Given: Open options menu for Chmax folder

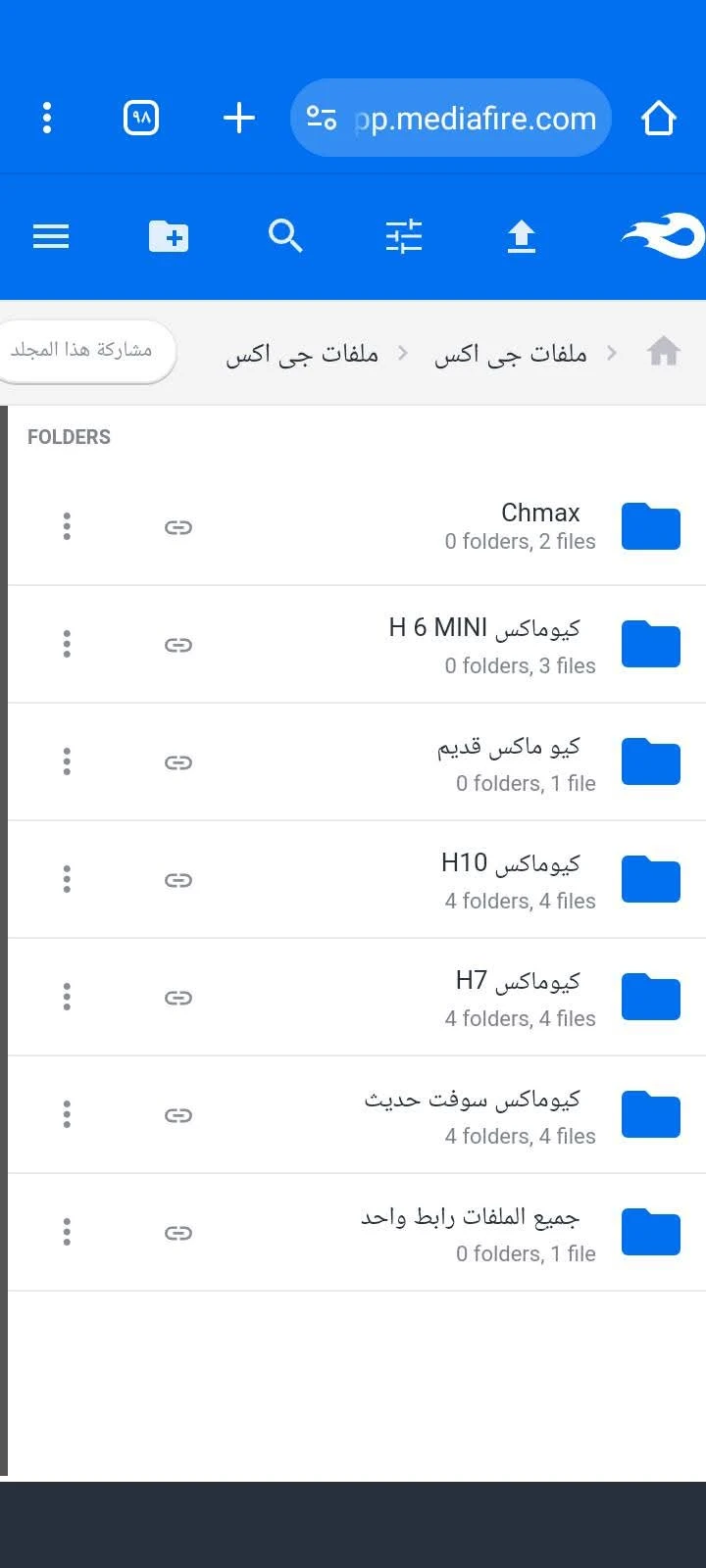Looking at the screenshot, I should 67,526.
